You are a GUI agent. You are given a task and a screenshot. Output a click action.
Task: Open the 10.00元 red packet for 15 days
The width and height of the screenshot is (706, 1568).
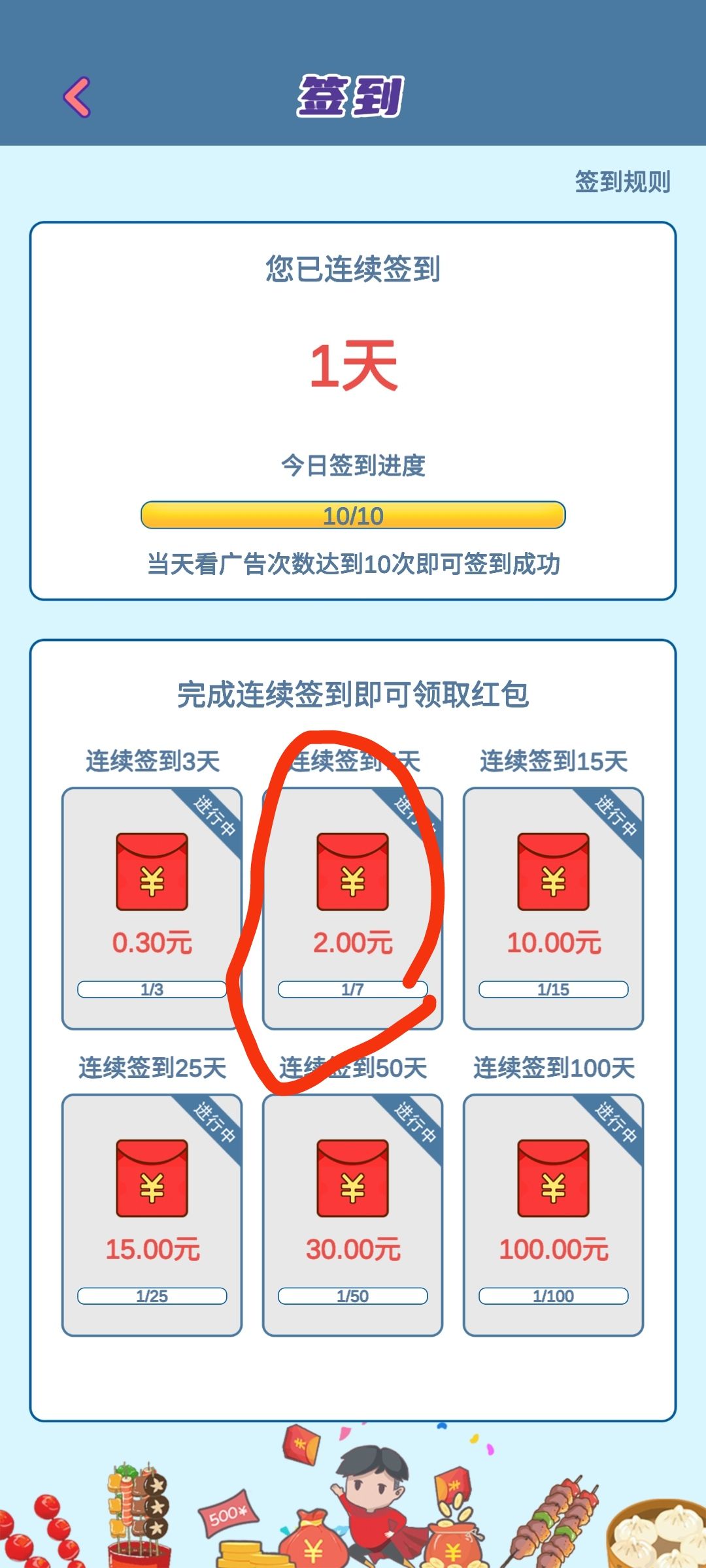553,908
